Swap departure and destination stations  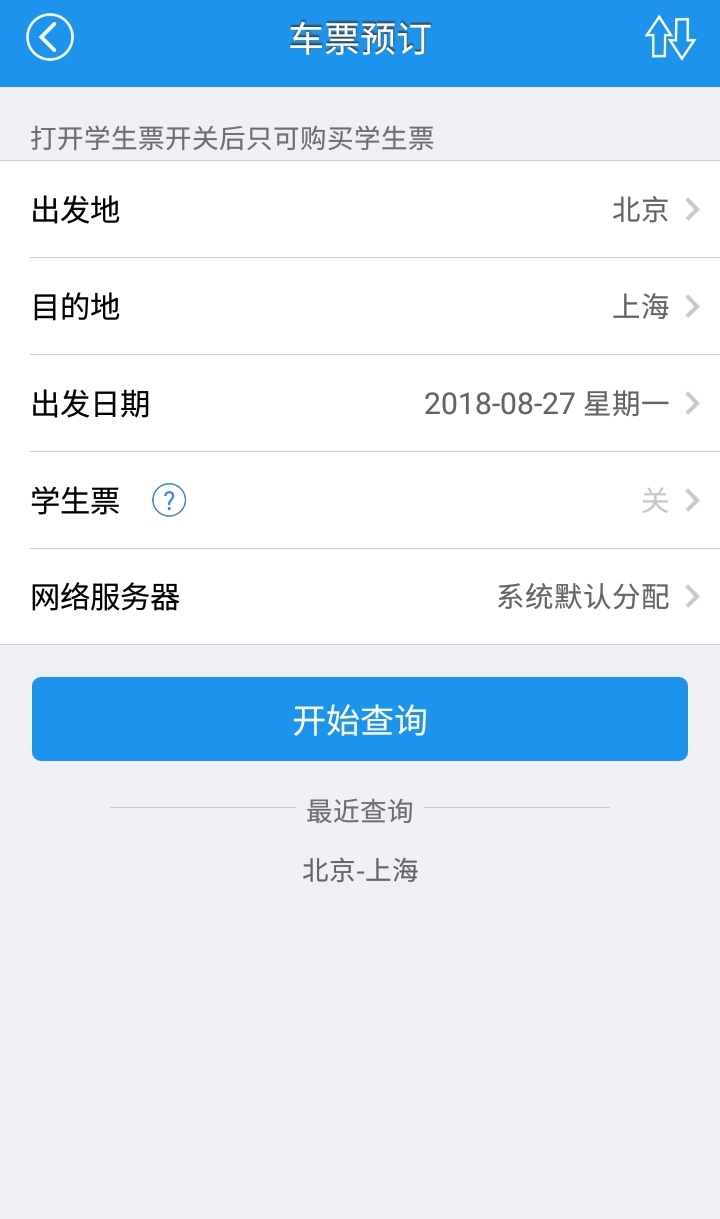point(669,39)
